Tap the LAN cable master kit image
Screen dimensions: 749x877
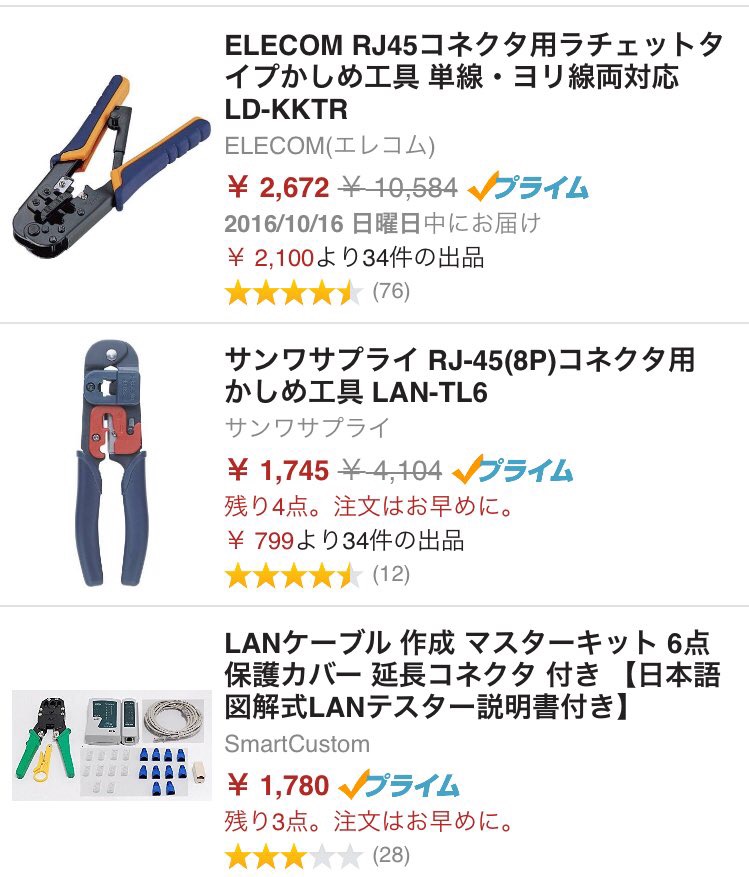tap(112, 745)
